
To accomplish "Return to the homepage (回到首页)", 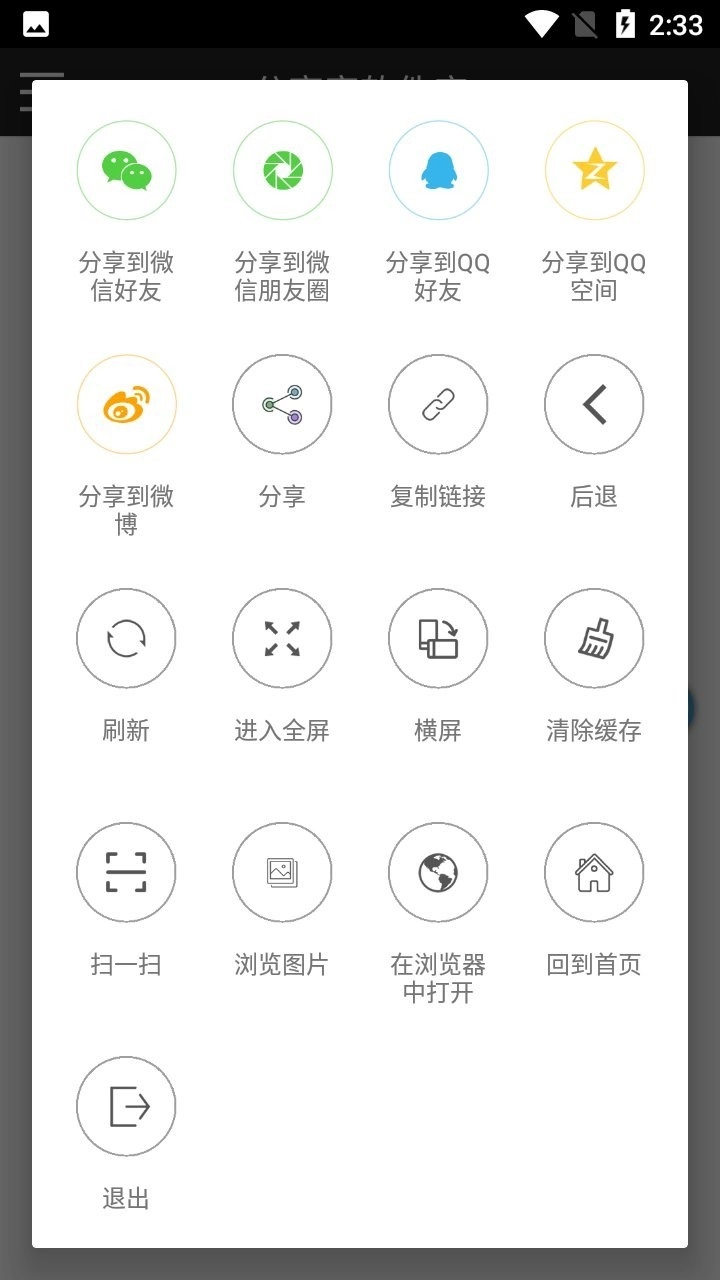I will [x=594, y=872].
